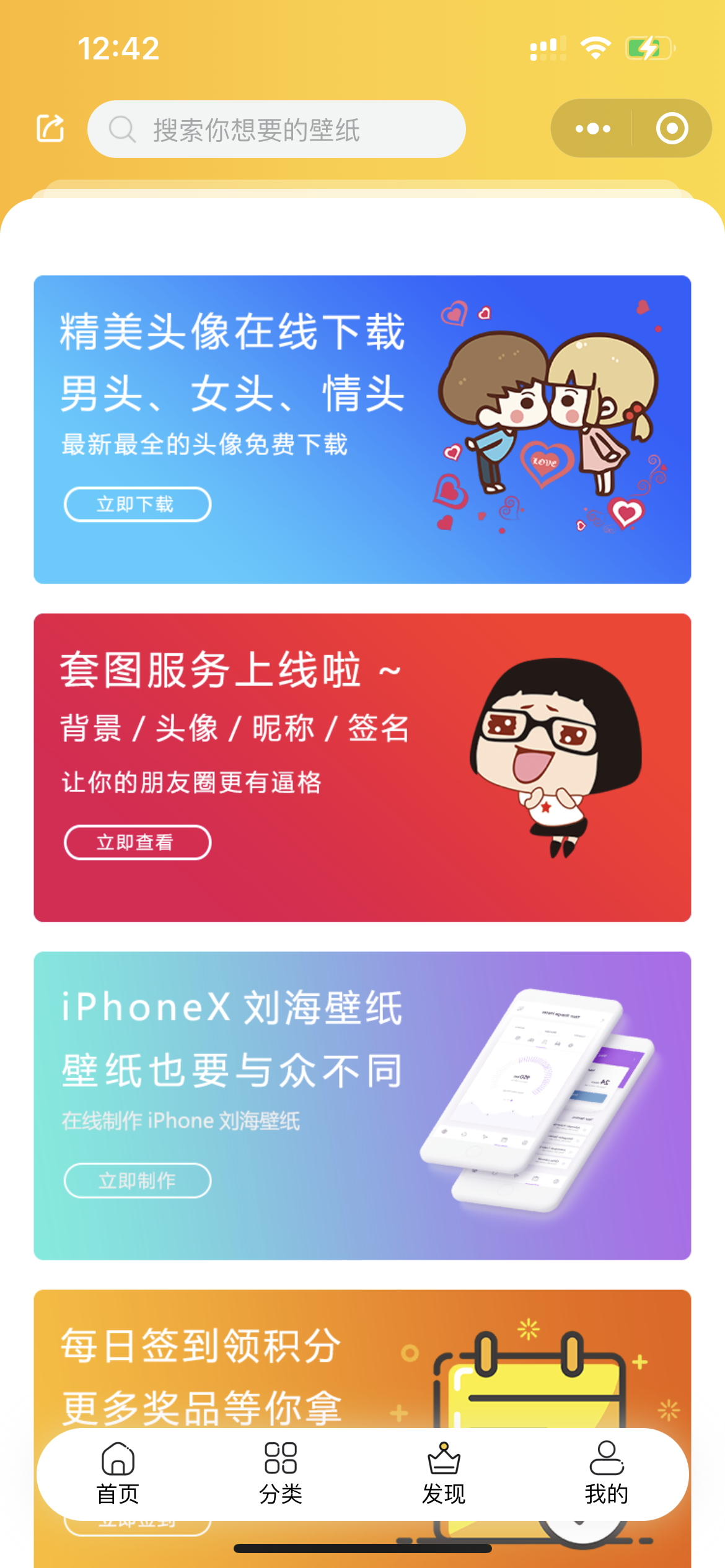Switch to the 发现 tab
Screen dimensions: 725x1568
tap(444, 1474)
